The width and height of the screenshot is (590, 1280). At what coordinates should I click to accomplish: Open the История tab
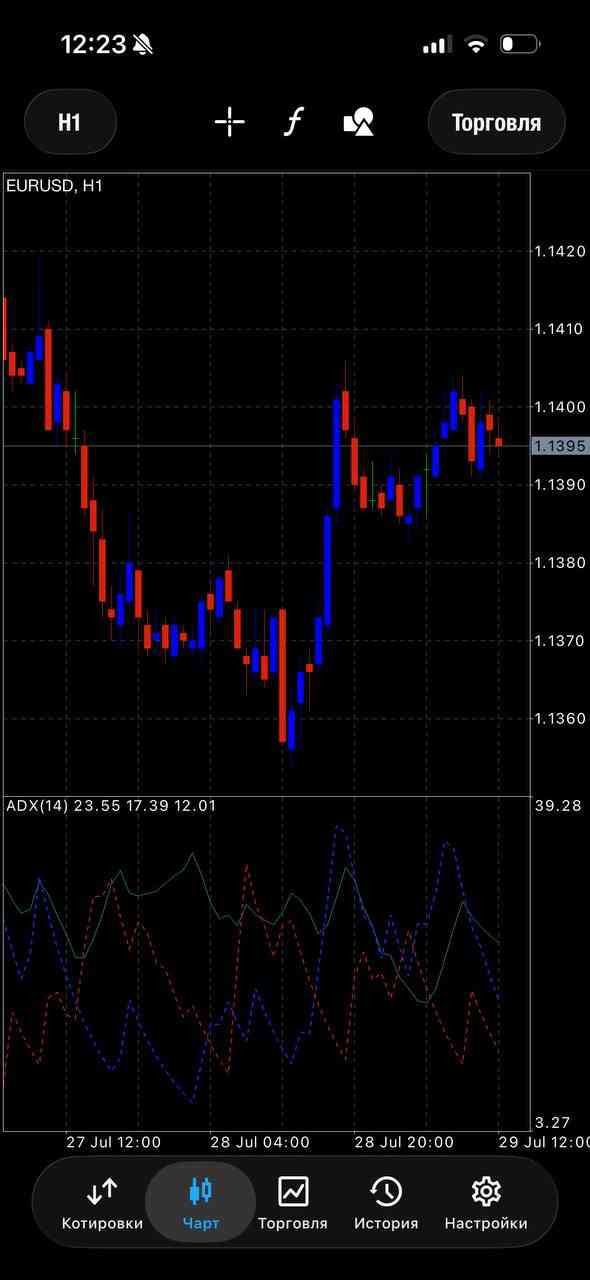(x=386, y=1203)
